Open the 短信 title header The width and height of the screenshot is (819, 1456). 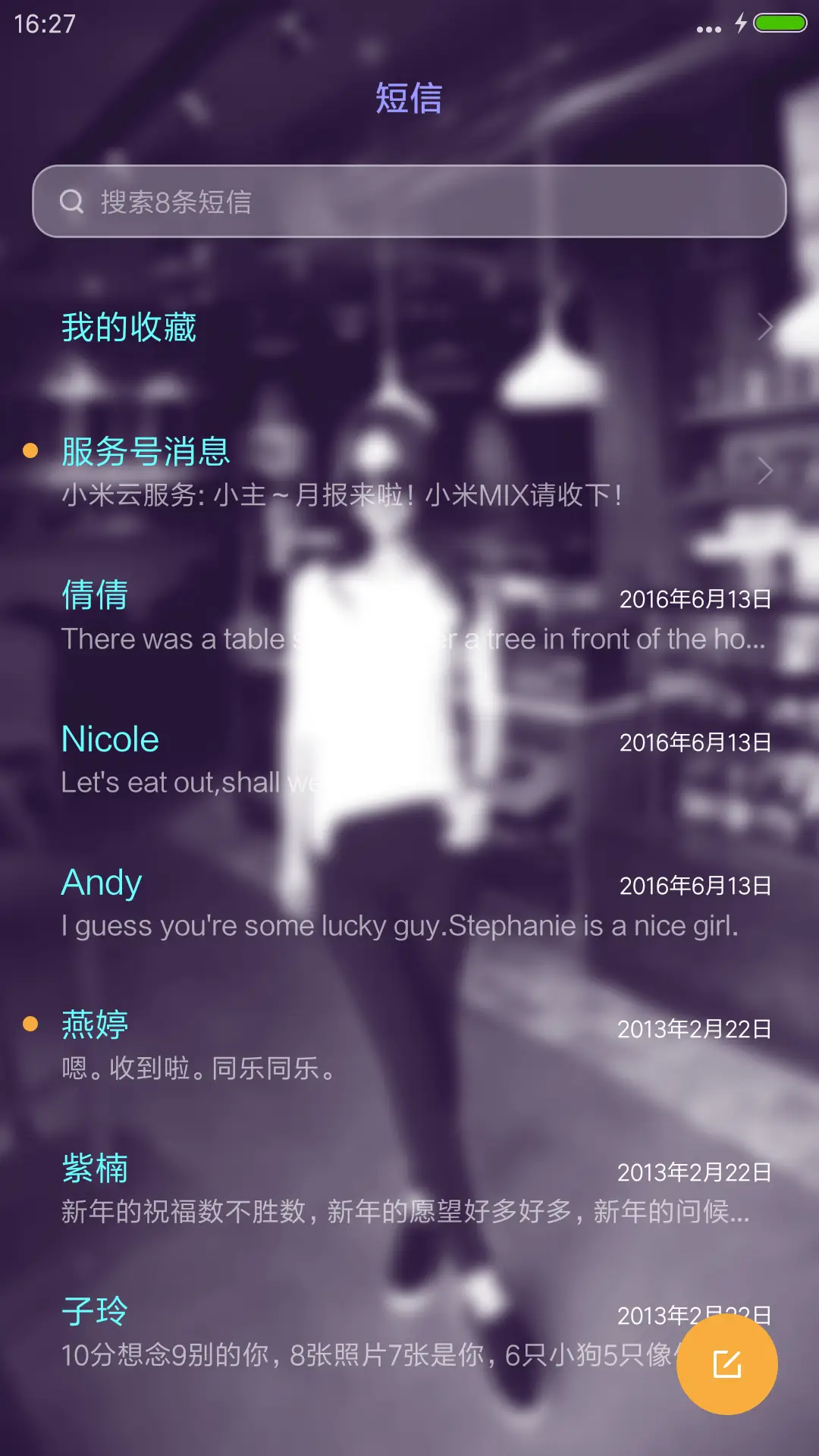pyautogui.click(x=409, y=99)
